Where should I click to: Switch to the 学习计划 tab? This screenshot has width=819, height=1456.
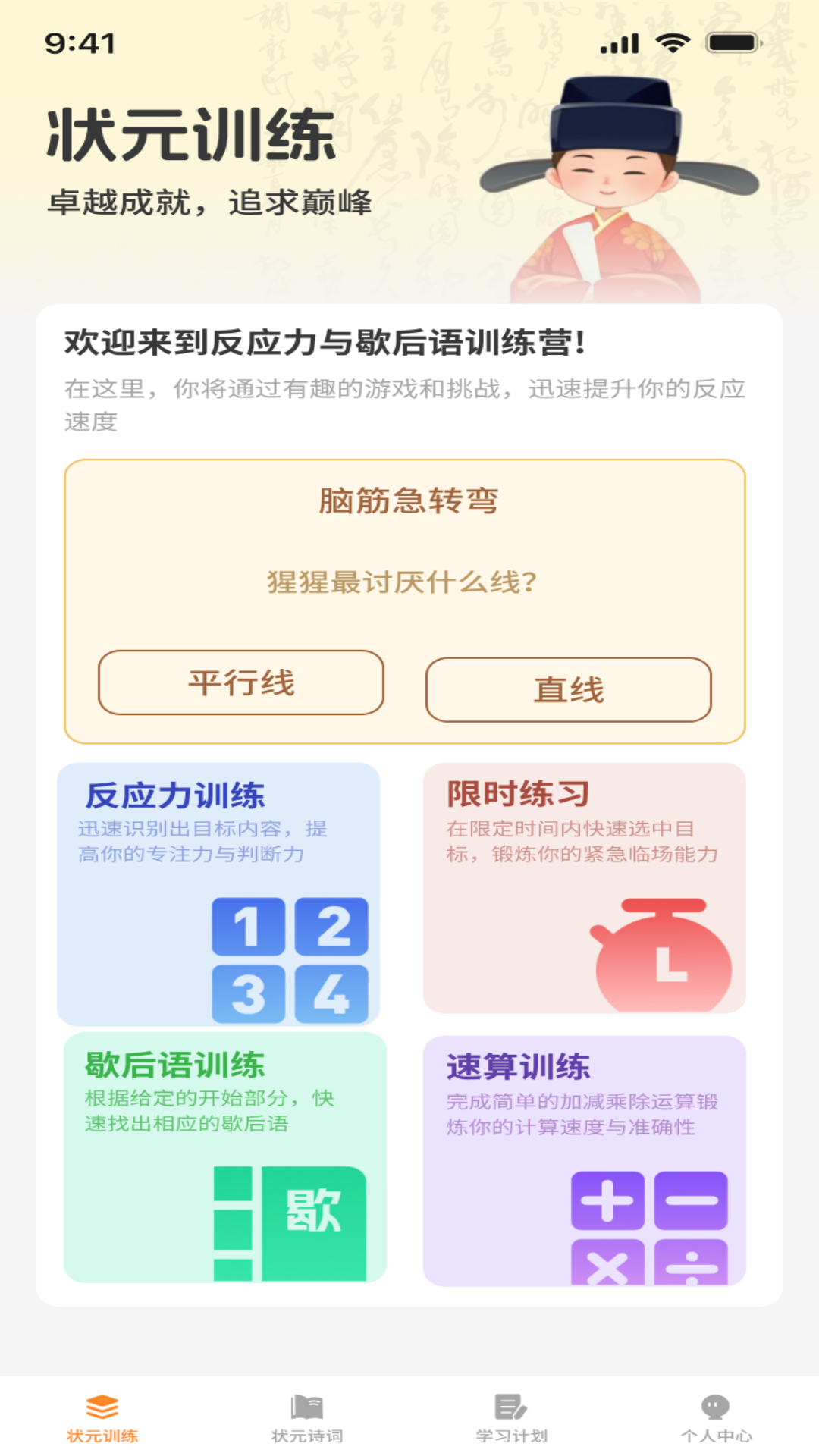coord(512,1418)
